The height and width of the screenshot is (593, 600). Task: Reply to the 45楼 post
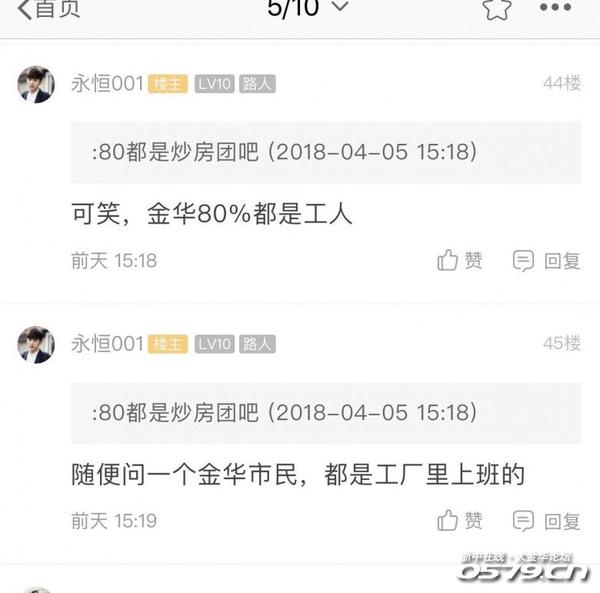(x=546, y=521)
